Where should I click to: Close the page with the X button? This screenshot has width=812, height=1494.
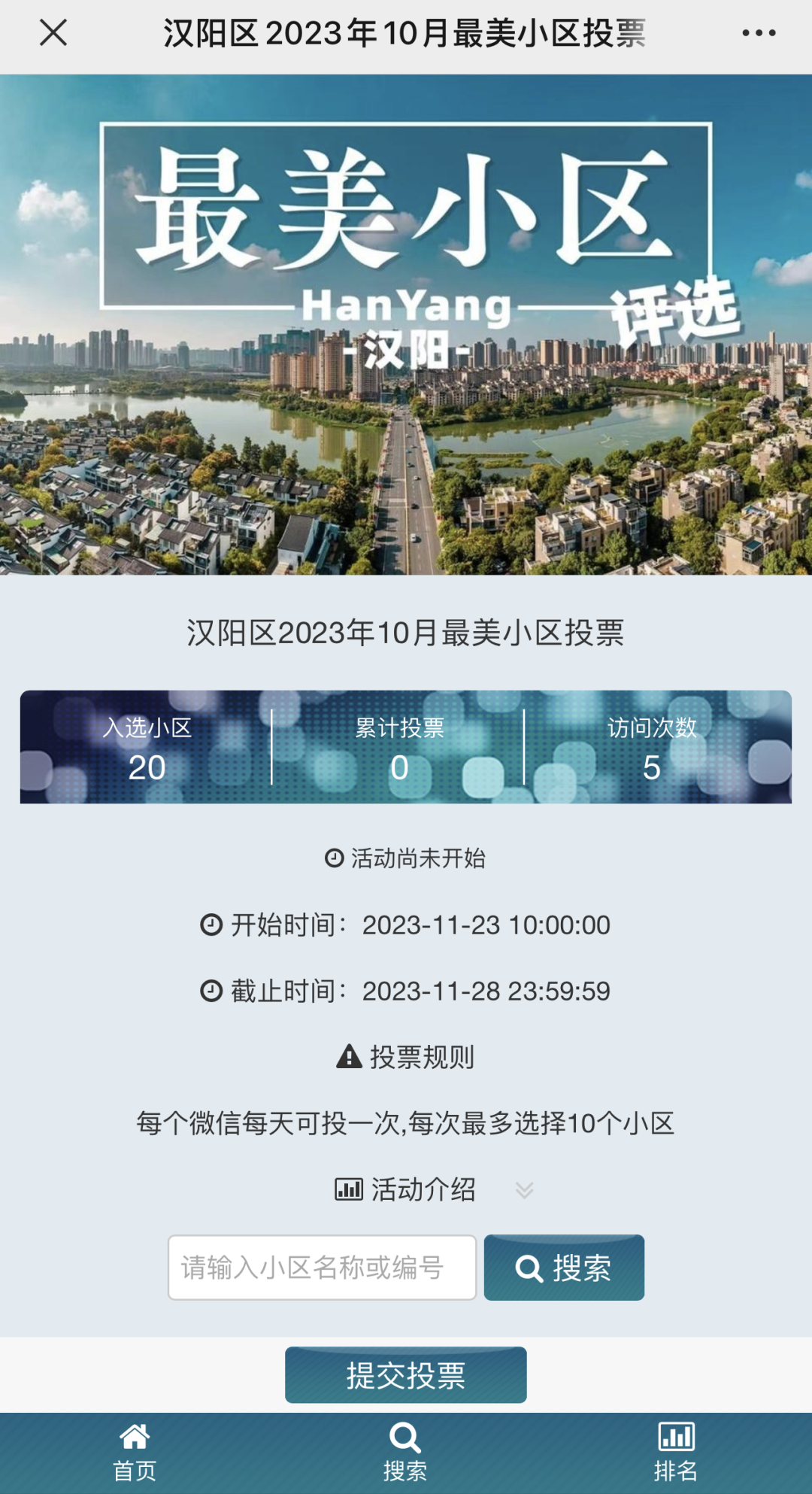pyautogui.click(x=51, y=33)
